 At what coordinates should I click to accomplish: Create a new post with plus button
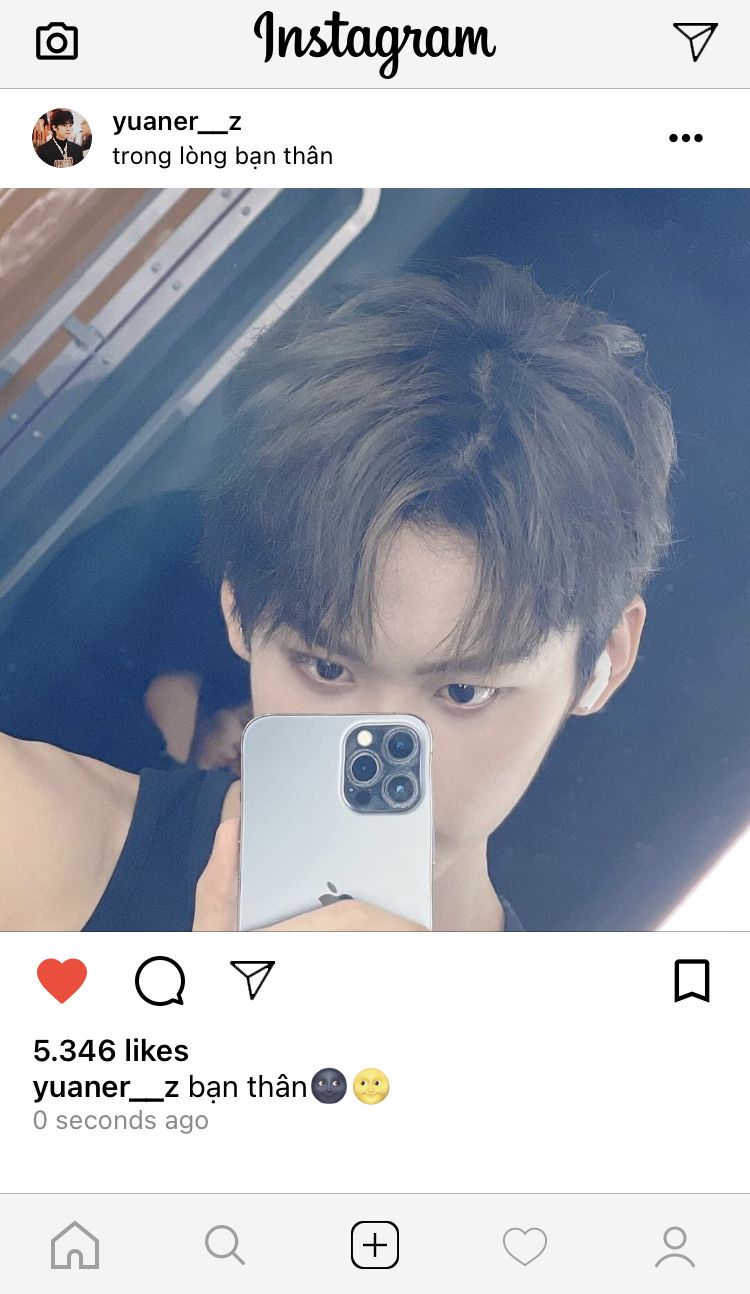(x=375, y=1246)
